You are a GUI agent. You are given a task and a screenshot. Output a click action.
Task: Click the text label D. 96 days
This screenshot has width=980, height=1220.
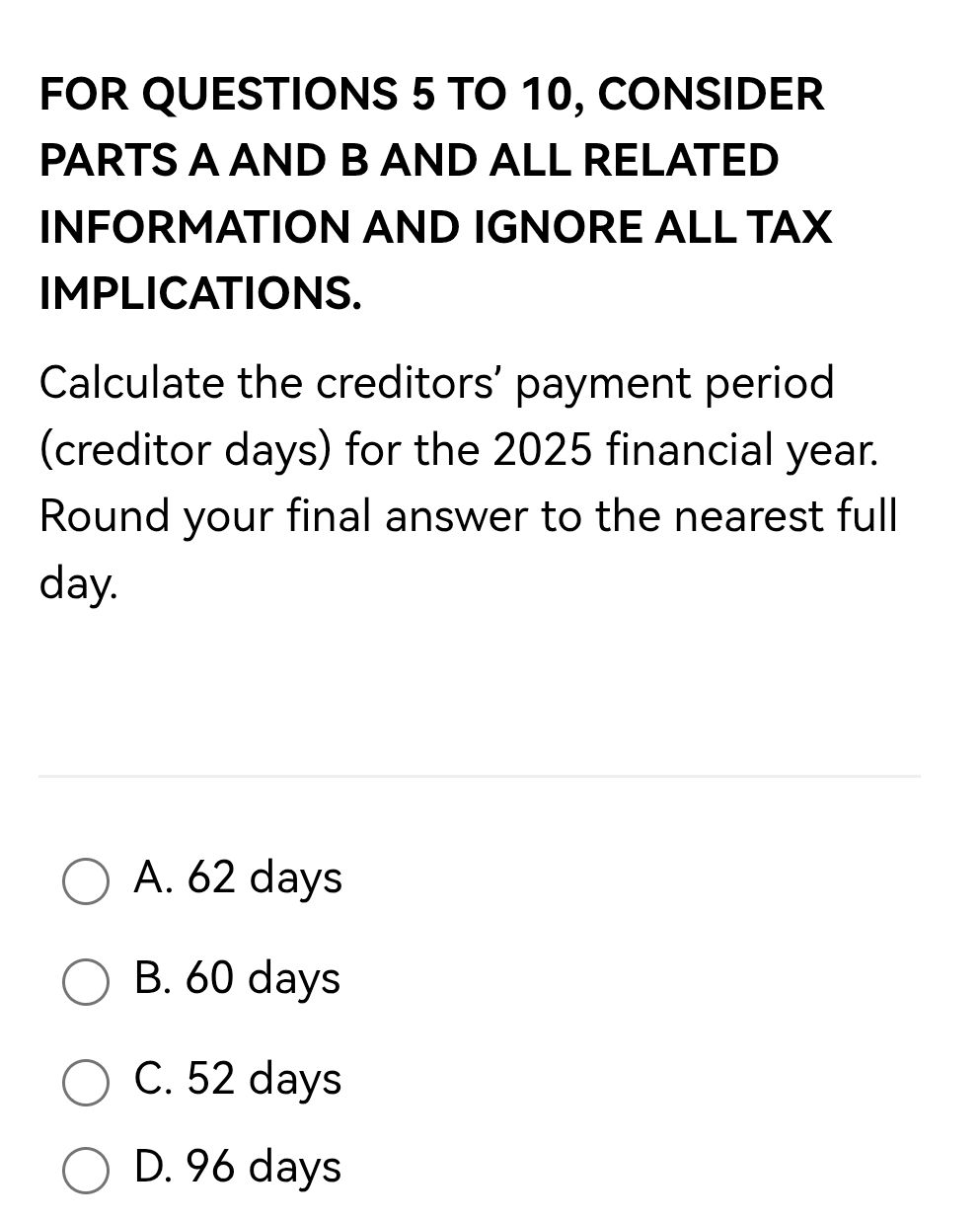[237, 1166]
